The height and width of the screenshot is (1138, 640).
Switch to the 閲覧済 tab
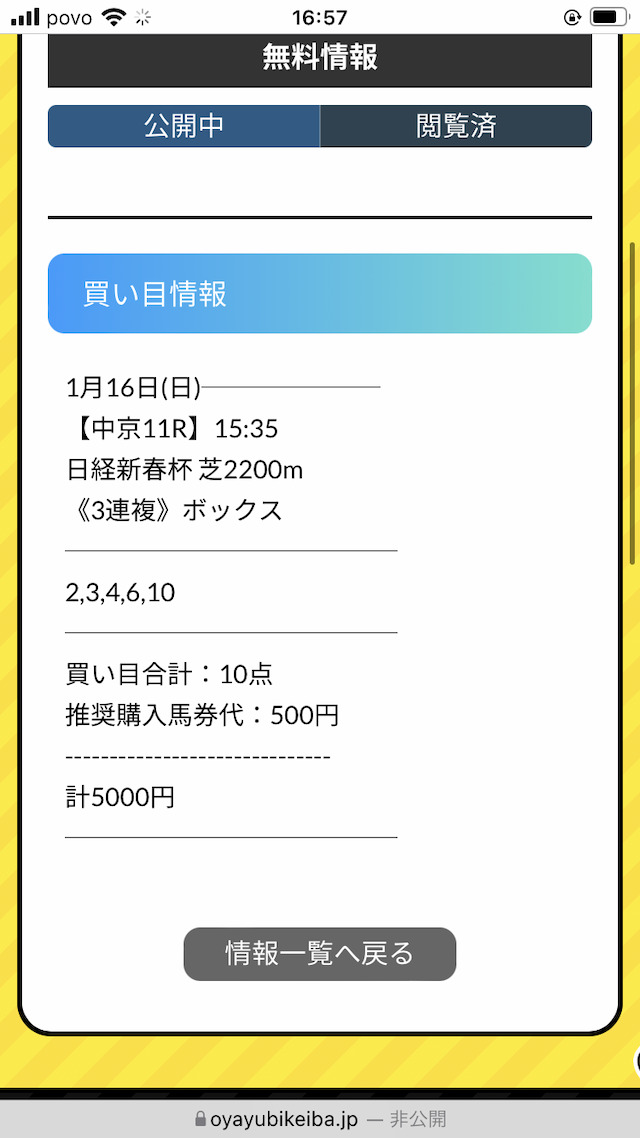pyautogui.click(x=456, y=126)
